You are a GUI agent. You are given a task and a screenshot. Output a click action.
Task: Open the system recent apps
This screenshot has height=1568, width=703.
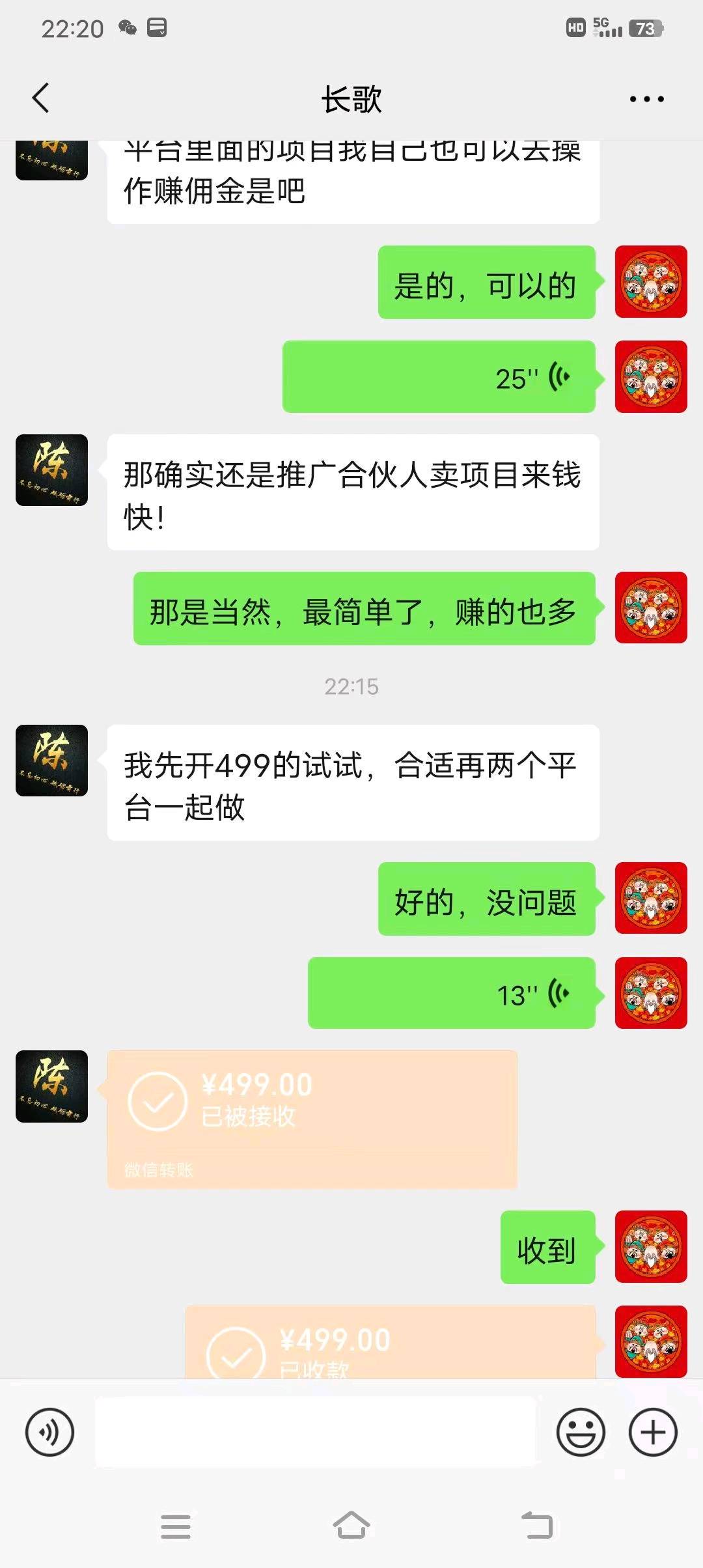(x=176, y=1526)
